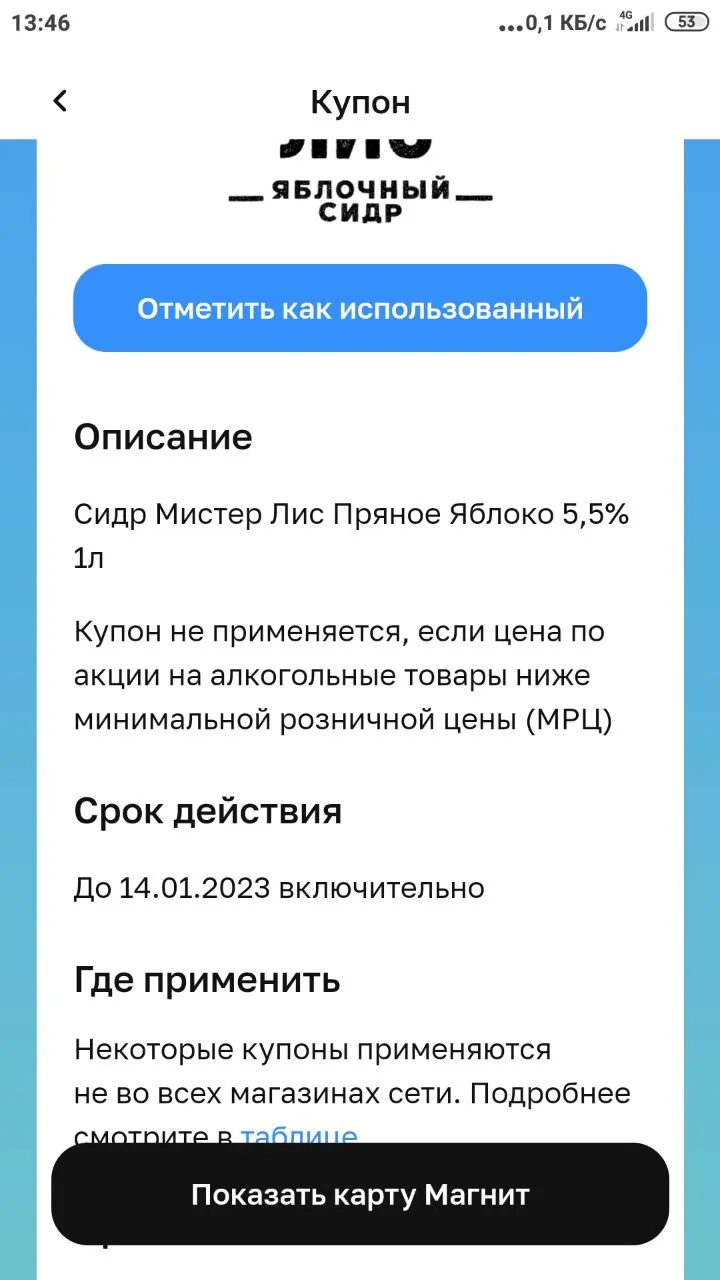
Task: Tap Показать карту Магнит button
Action: click(x=360, y=1194)
